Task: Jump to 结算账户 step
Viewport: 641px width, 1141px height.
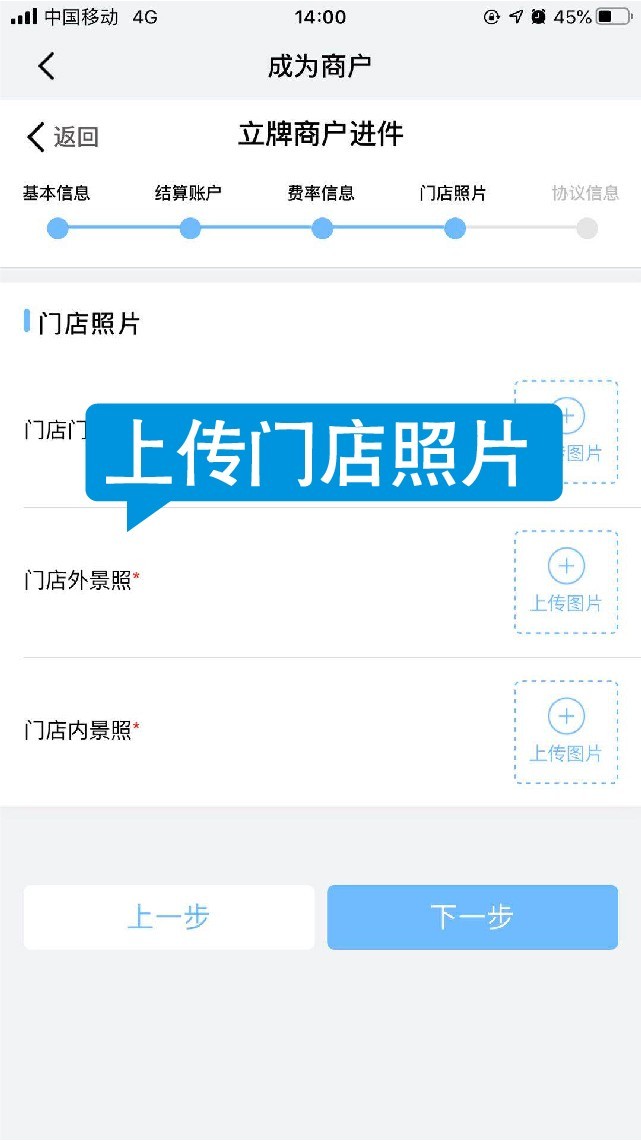Action: [x=189, y=228]
